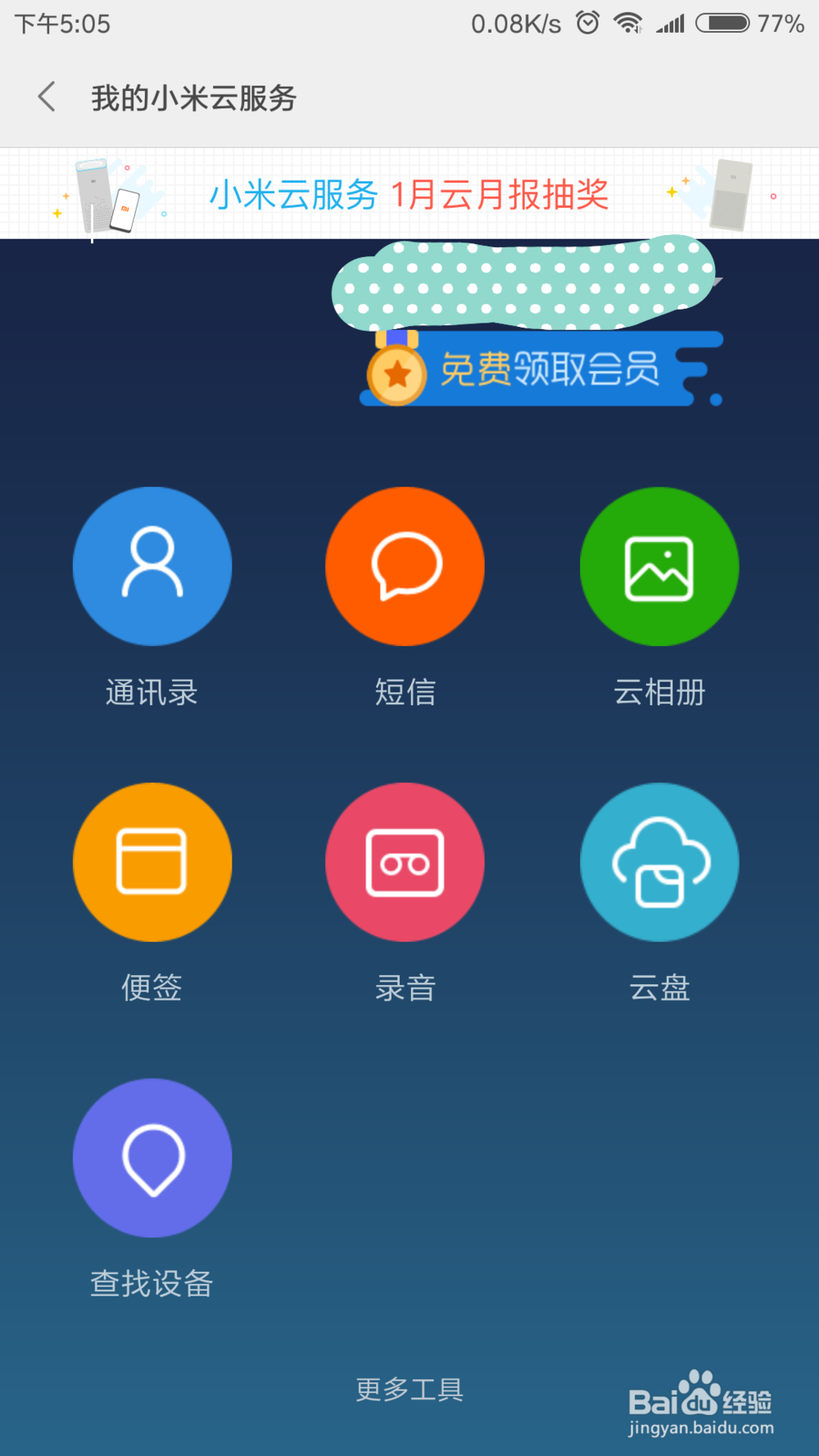Go back using the left arrow
This screenshot has height=1456, width=819.
click(46, 96)
